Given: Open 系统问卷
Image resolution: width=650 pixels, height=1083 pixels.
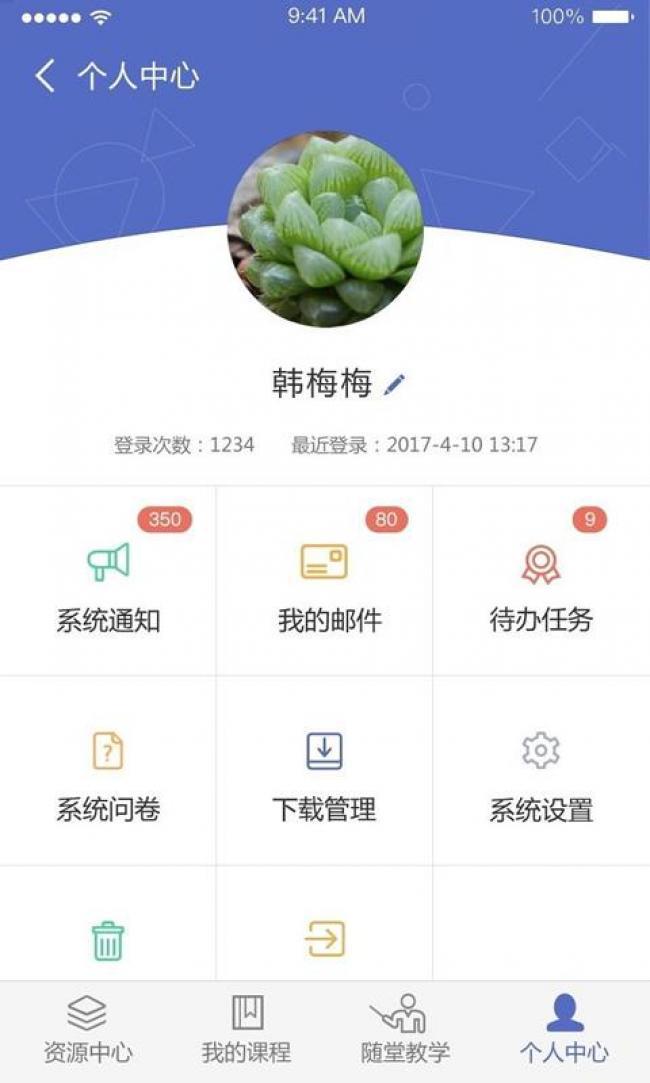Looking at the screenshot, I should click(108, 771).
